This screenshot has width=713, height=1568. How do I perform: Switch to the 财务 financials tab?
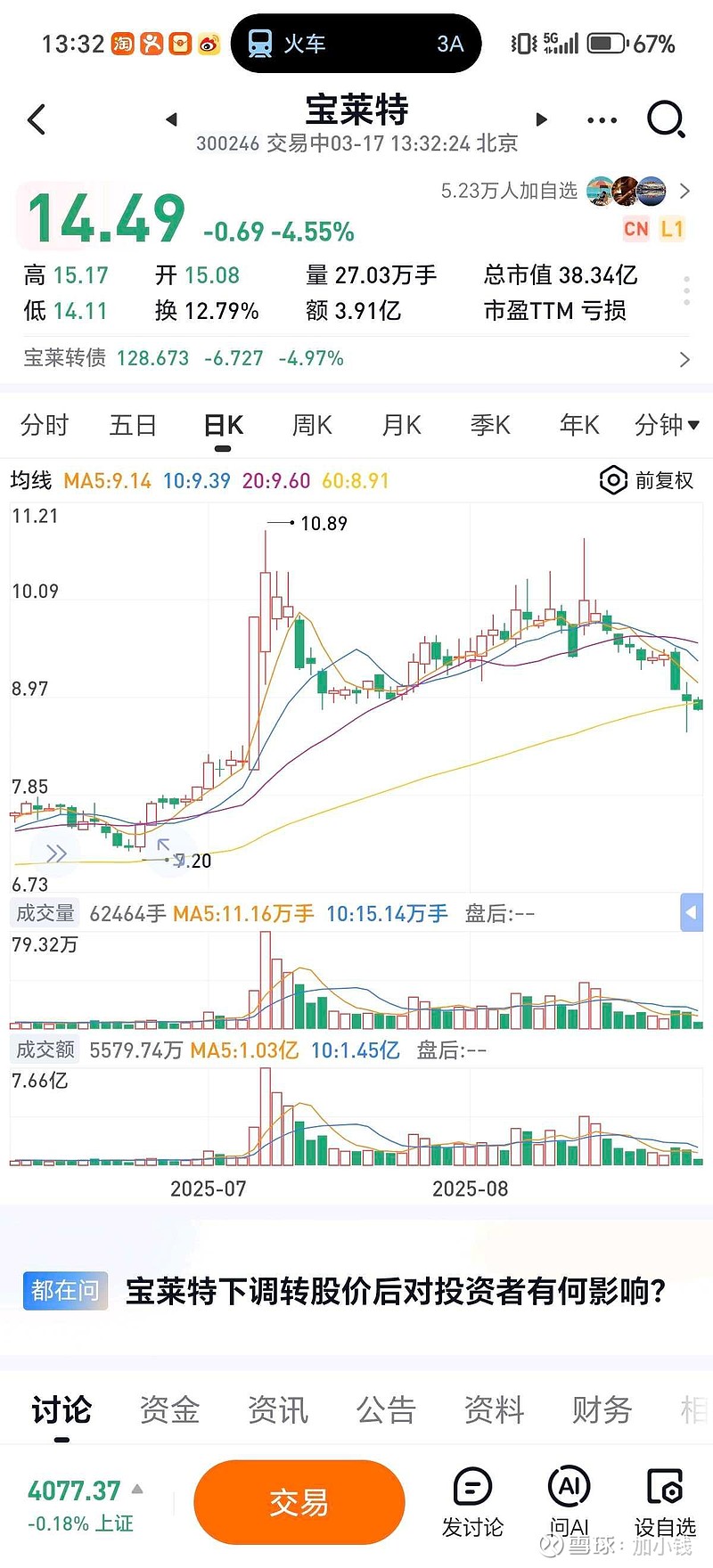tap(602, 1410)
